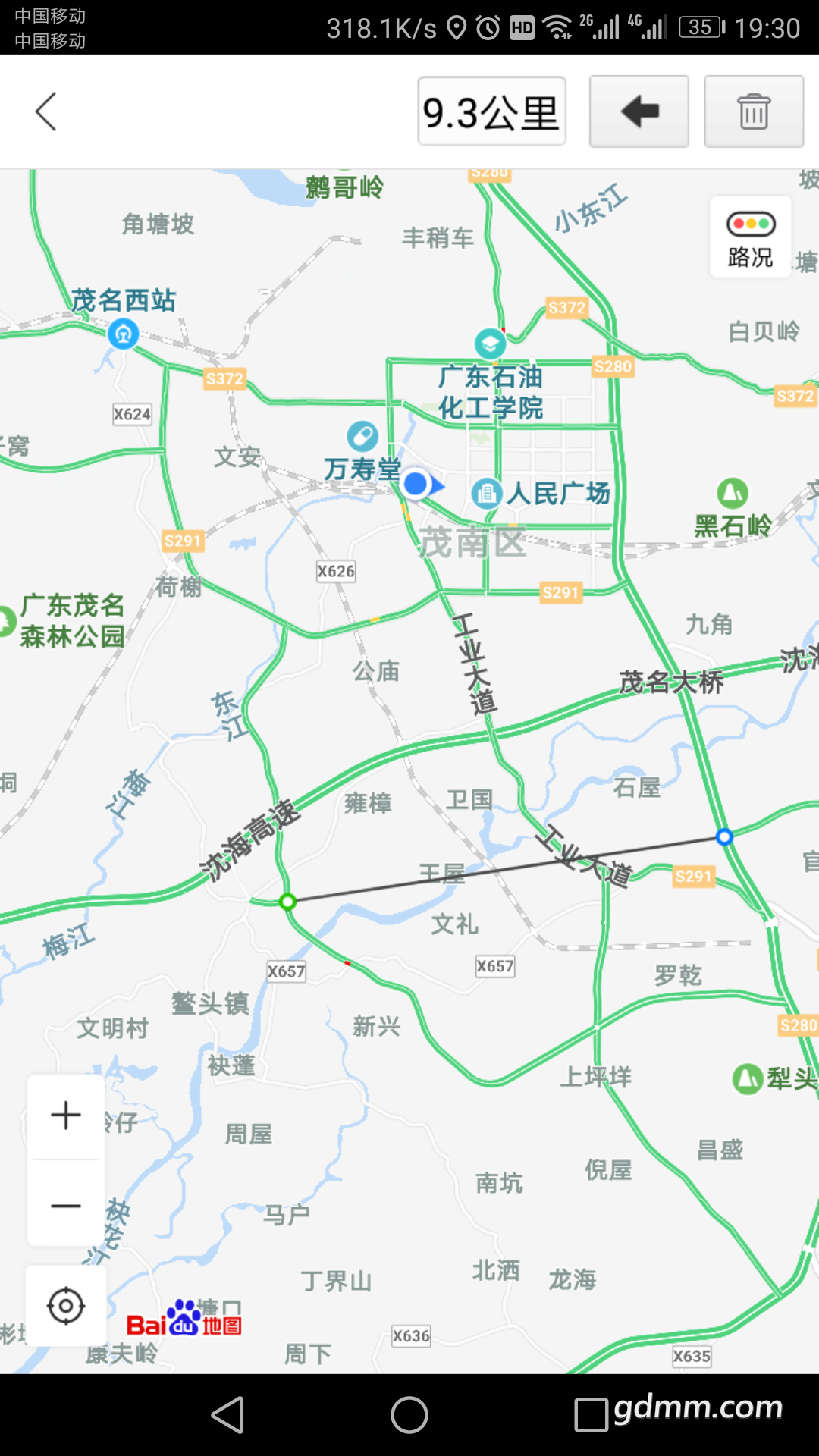Tap the system back button
Viewport: 819px width, 1456px height.
point(227,1415)
